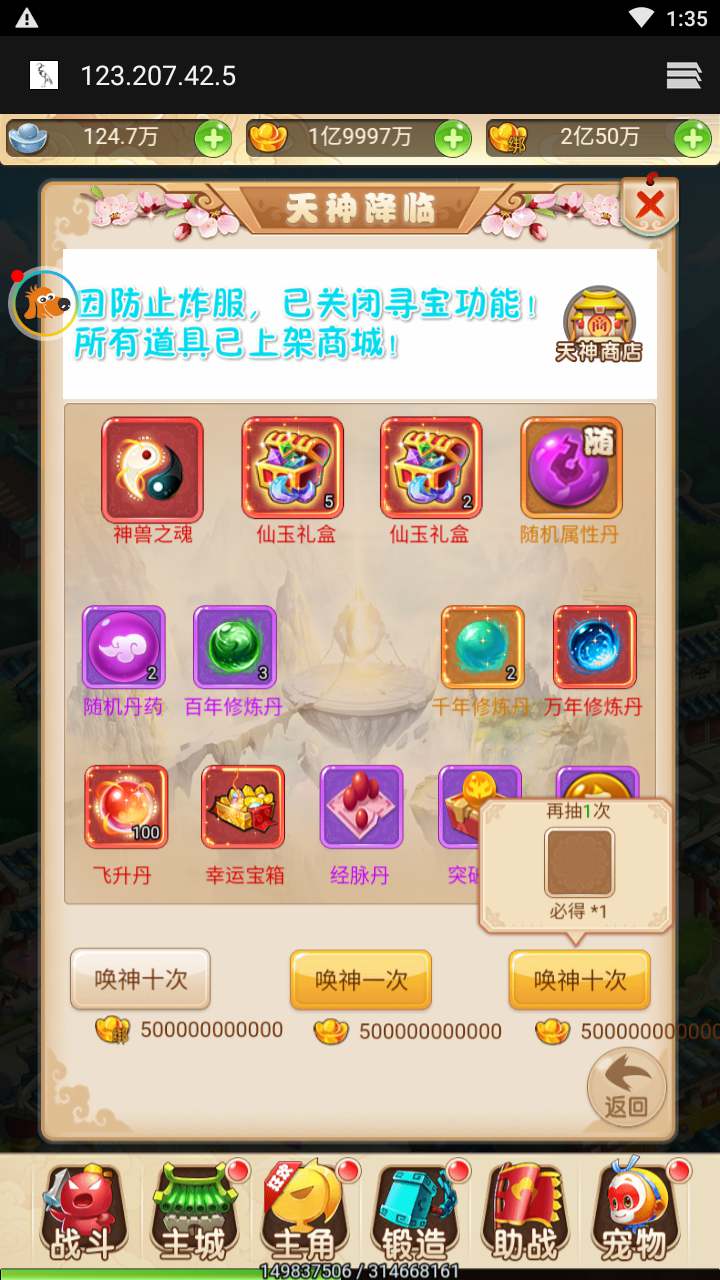Image resolution: width=720 pixels, height=1280 pixels.
Task: Tap the 唤神一次 button
Action: click(x=361, y=980)
